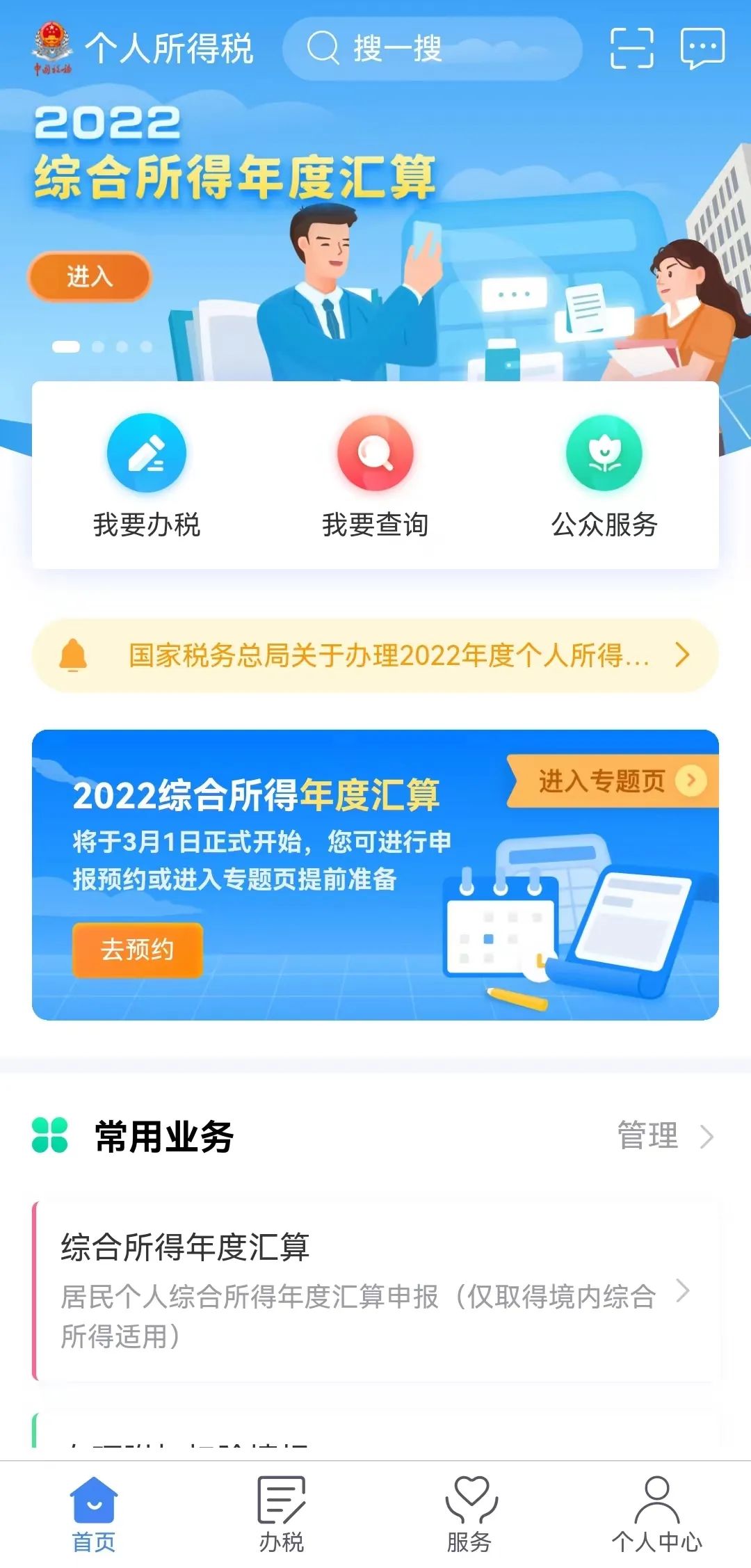751x1568 pixels.
Task: Tap the notification bell icon
Action: [x=75, y=655]
